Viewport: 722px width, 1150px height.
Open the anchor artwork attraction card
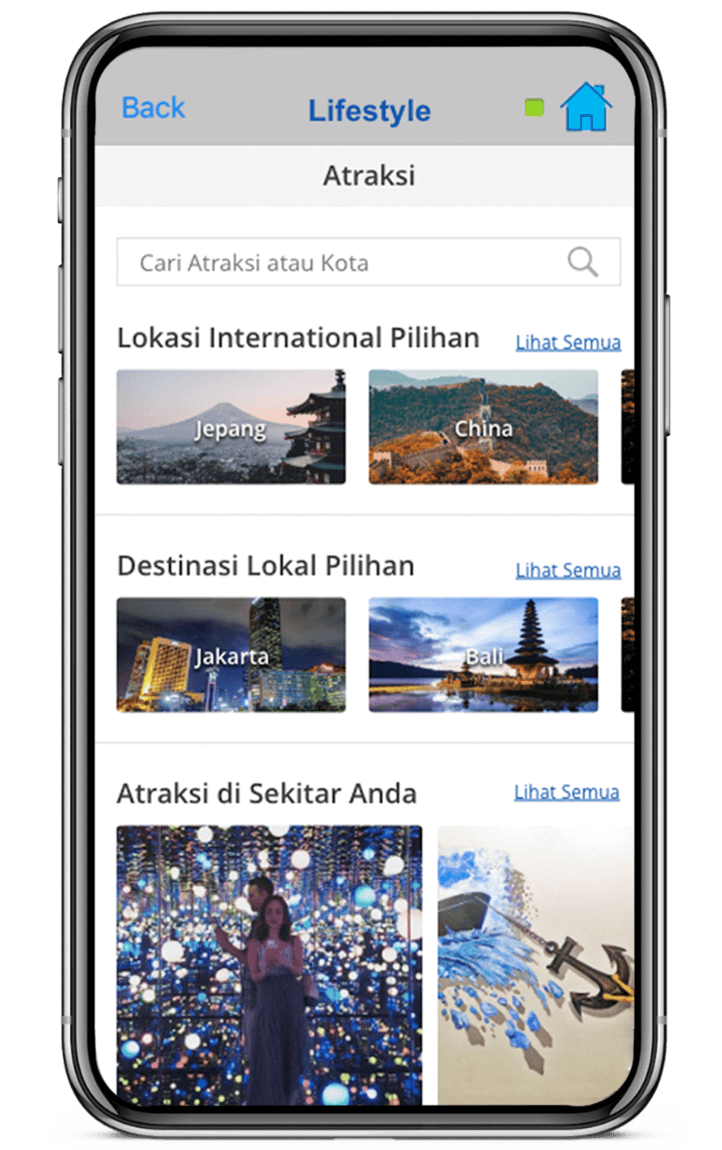pyautogui.click(x=535, y=964)
